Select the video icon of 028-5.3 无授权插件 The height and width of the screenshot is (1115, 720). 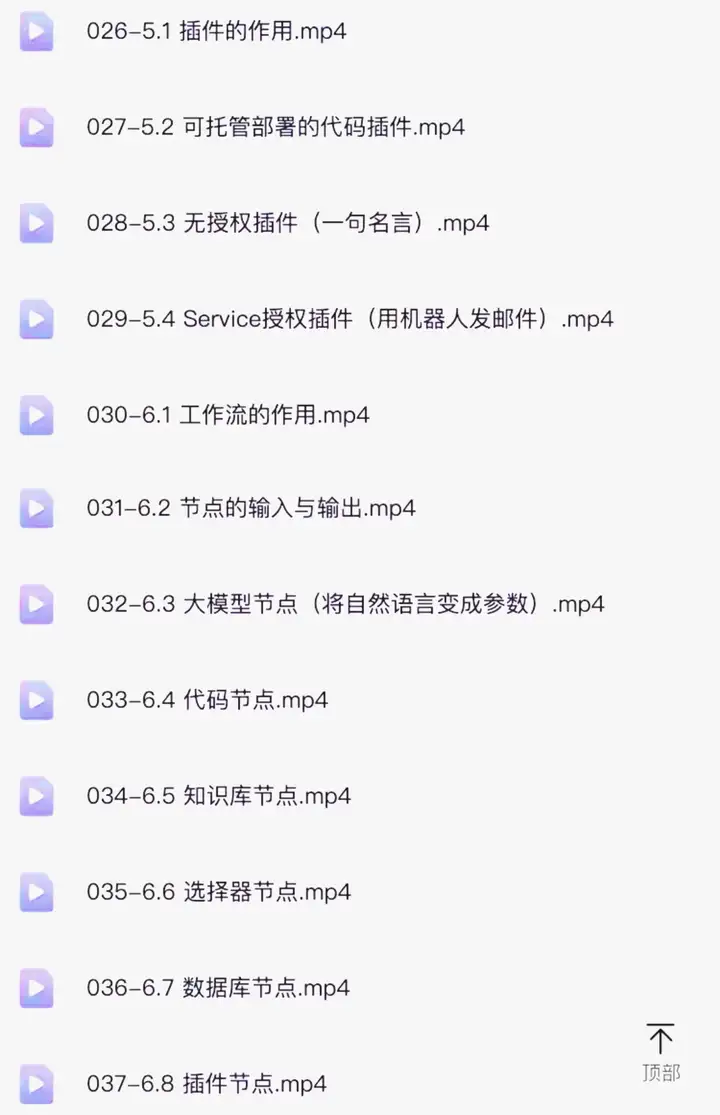point(37,223)
